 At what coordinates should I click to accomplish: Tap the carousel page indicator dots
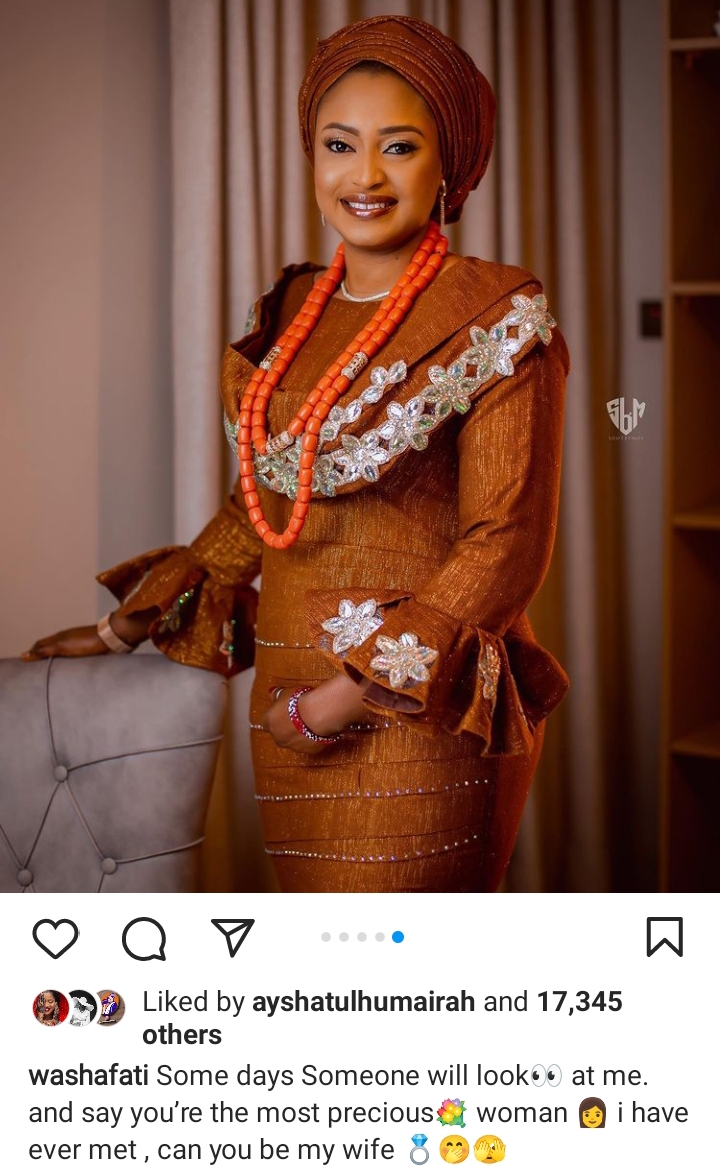click(361, 937)
